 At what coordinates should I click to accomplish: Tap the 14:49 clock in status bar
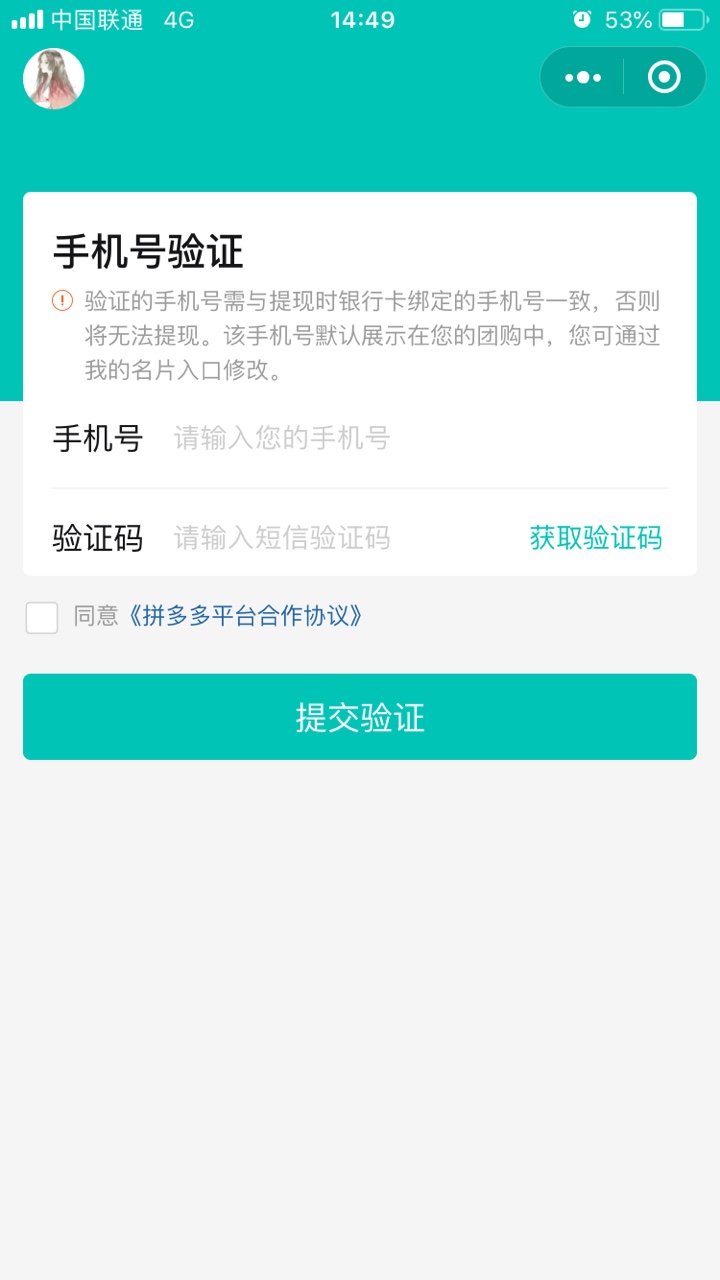click(x=360, y=18)
